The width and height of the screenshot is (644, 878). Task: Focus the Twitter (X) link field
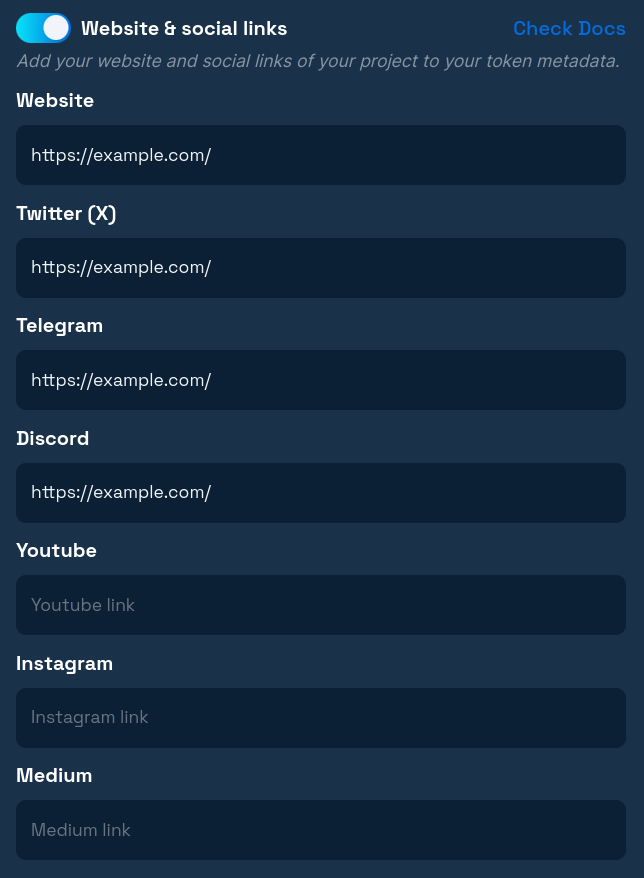[320, 267]
